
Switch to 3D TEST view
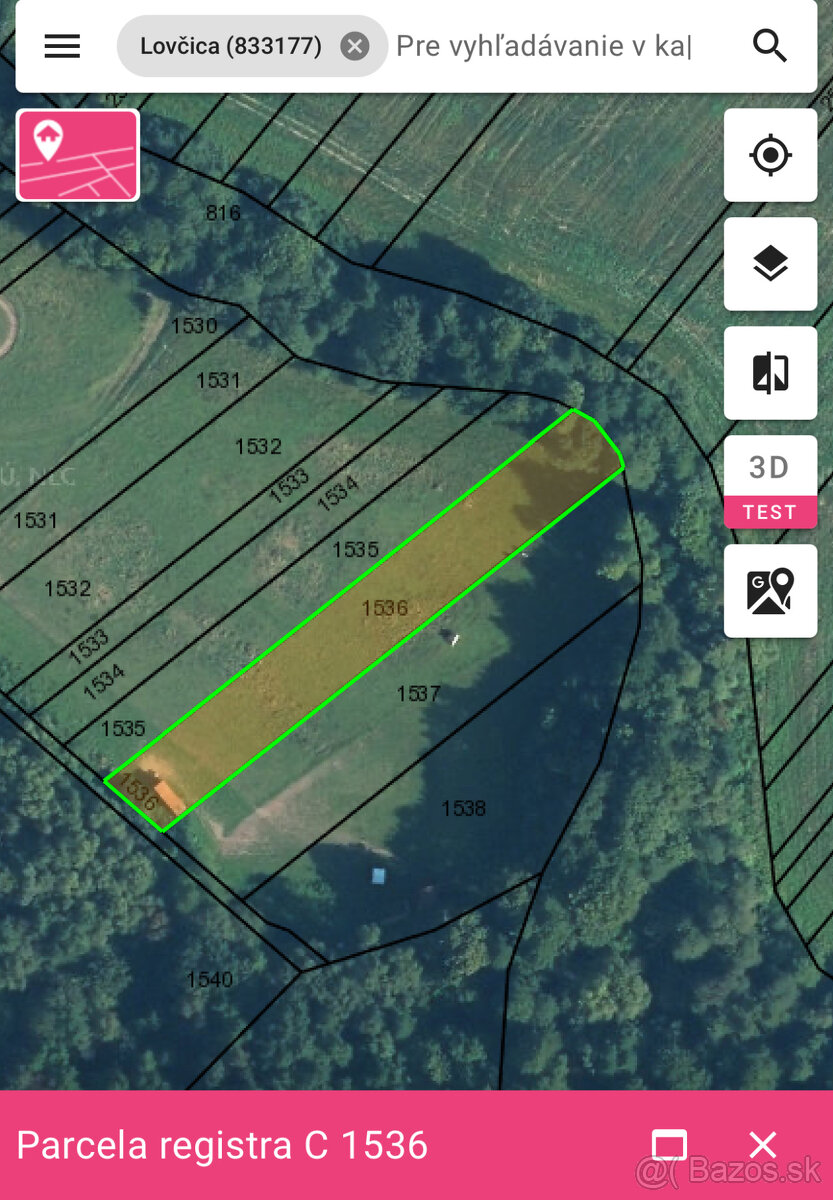(770, 482)
